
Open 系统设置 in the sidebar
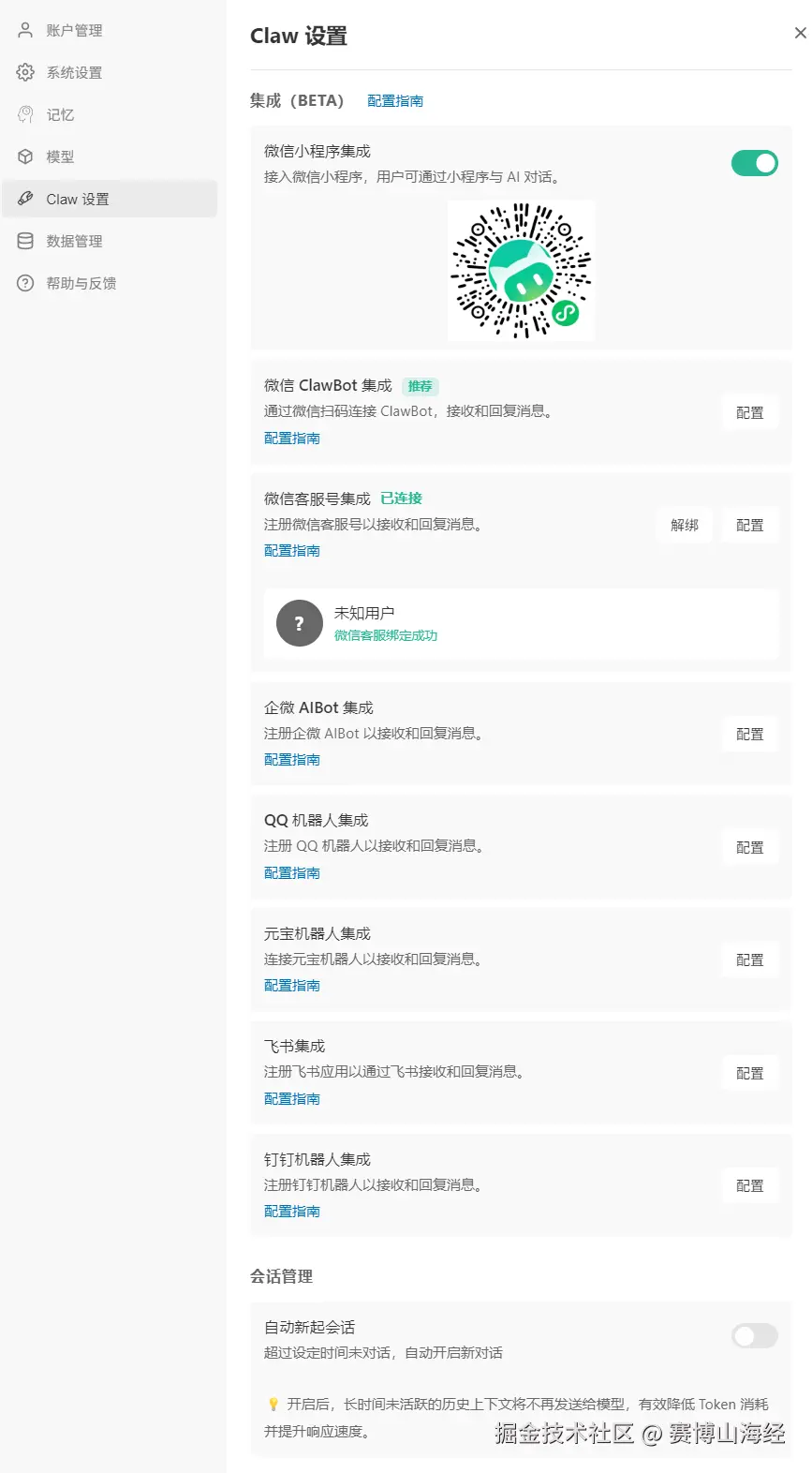(x=74, y=72)
